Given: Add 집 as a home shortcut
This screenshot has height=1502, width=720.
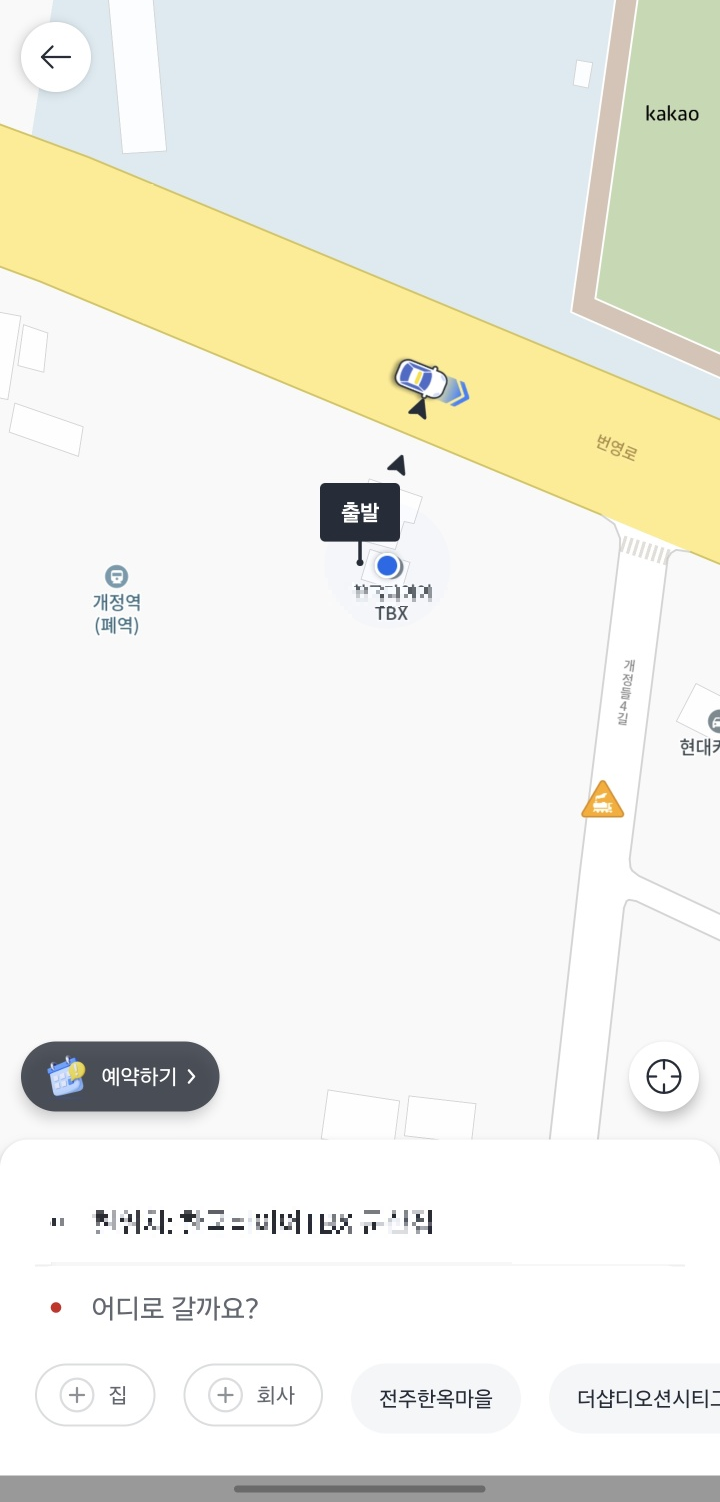Looking at the screenshot, I should tap(95, 1395).
